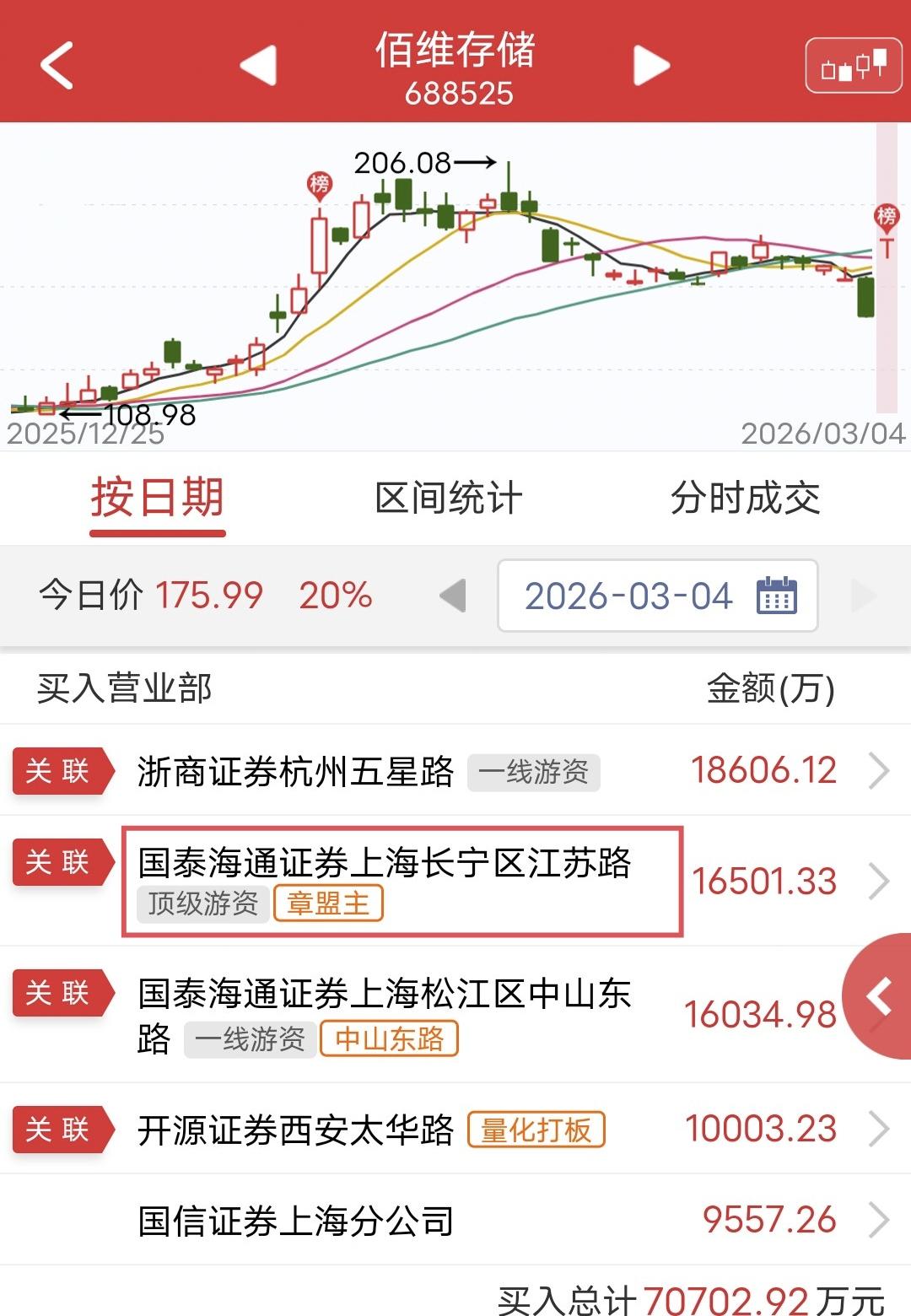Go to previous date with left chevron

(x=454, y=595)
